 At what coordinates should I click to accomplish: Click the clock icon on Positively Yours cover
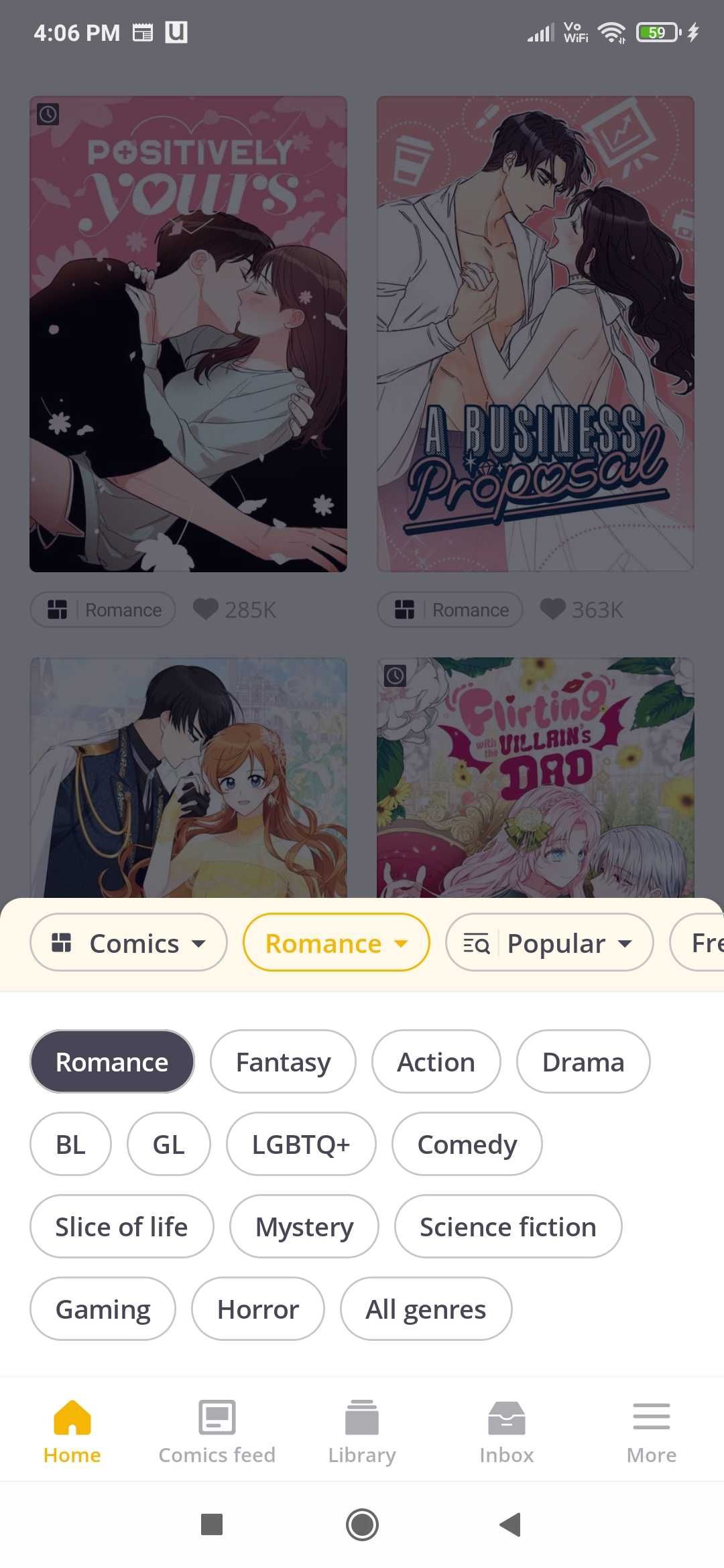(x=47, y=115)
